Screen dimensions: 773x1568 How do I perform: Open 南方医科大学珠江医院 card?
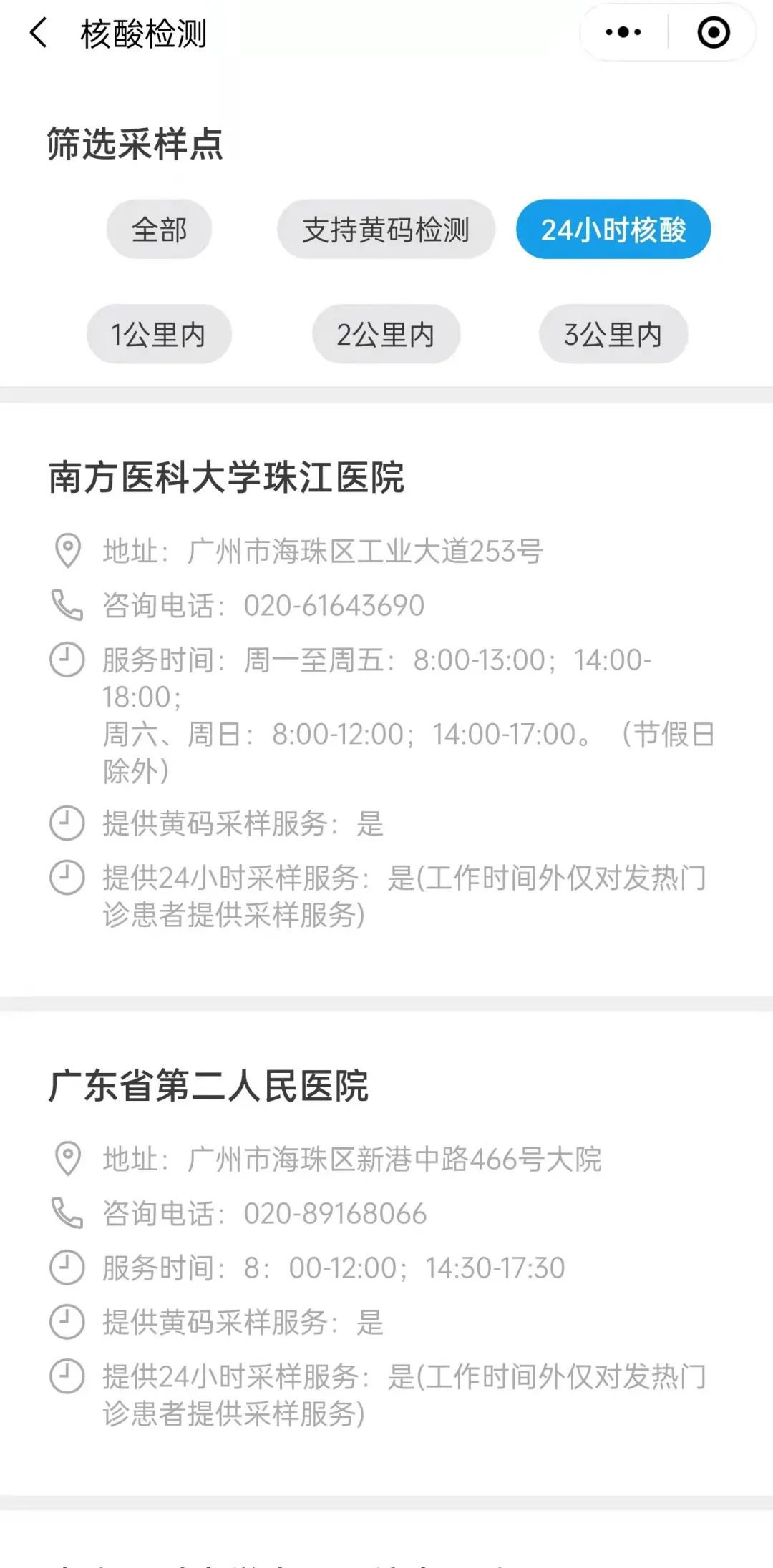(226, 478)
